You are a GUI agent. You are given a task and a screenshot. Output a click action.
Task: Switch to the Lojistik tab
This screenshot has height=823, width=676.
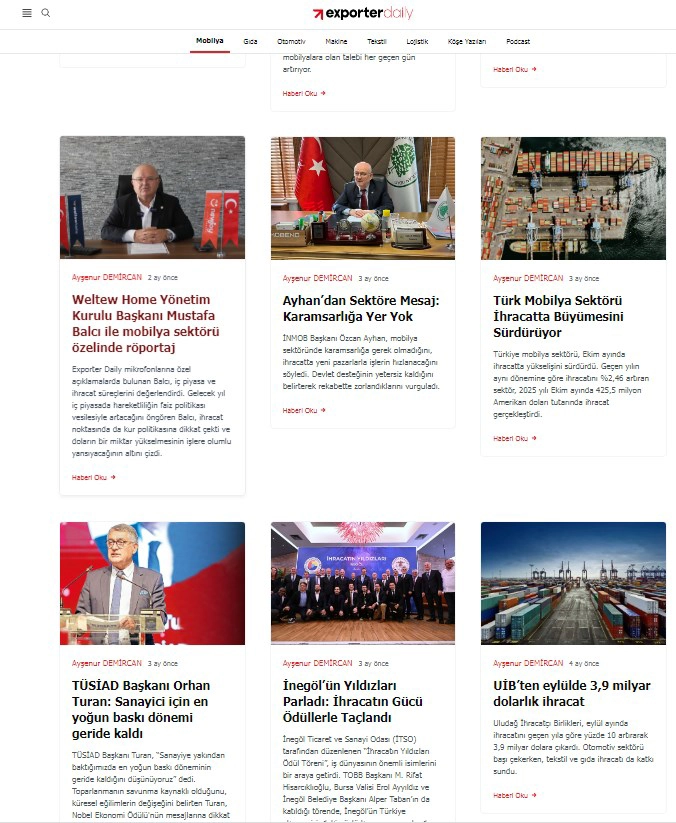(x=417, y=42)
